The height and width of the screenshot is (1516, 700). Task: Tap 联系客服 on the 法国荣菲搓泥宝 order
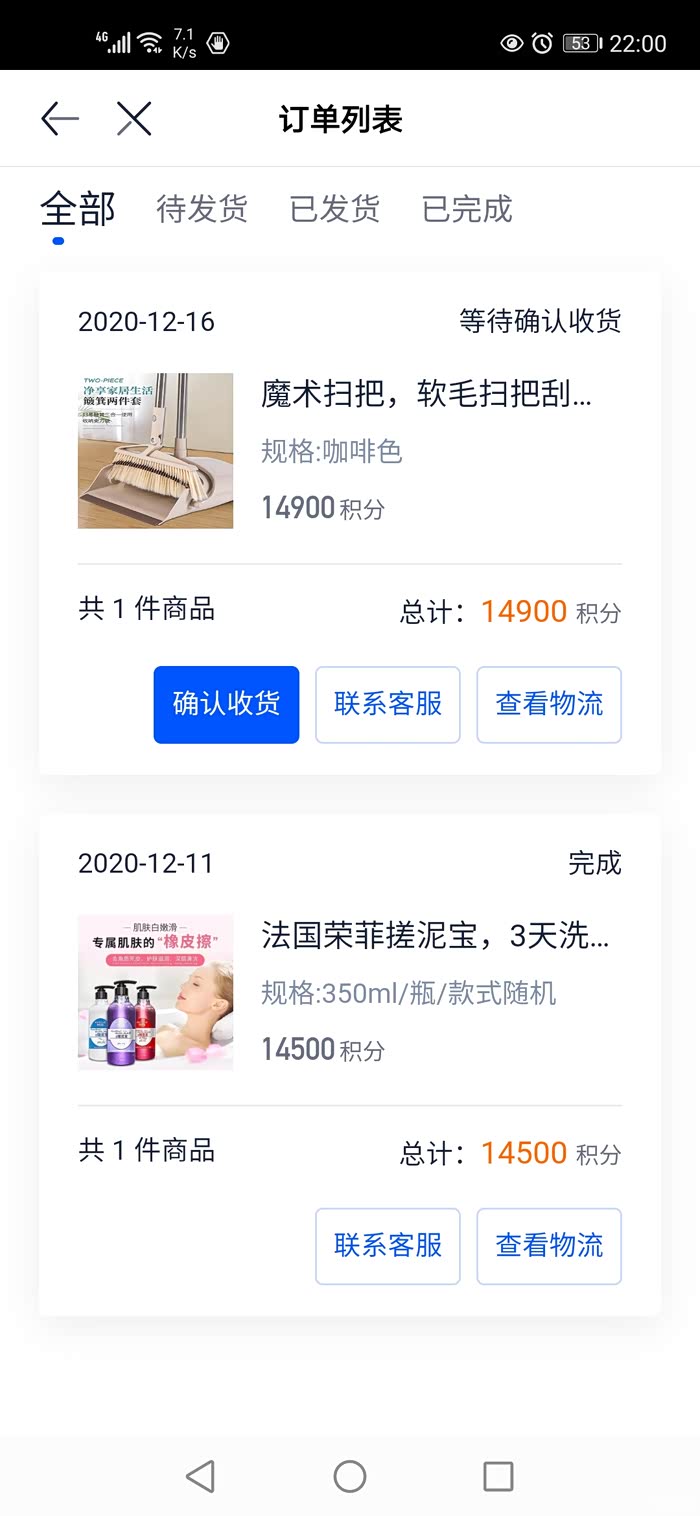pyautogui.click(x=388, y=1246)
